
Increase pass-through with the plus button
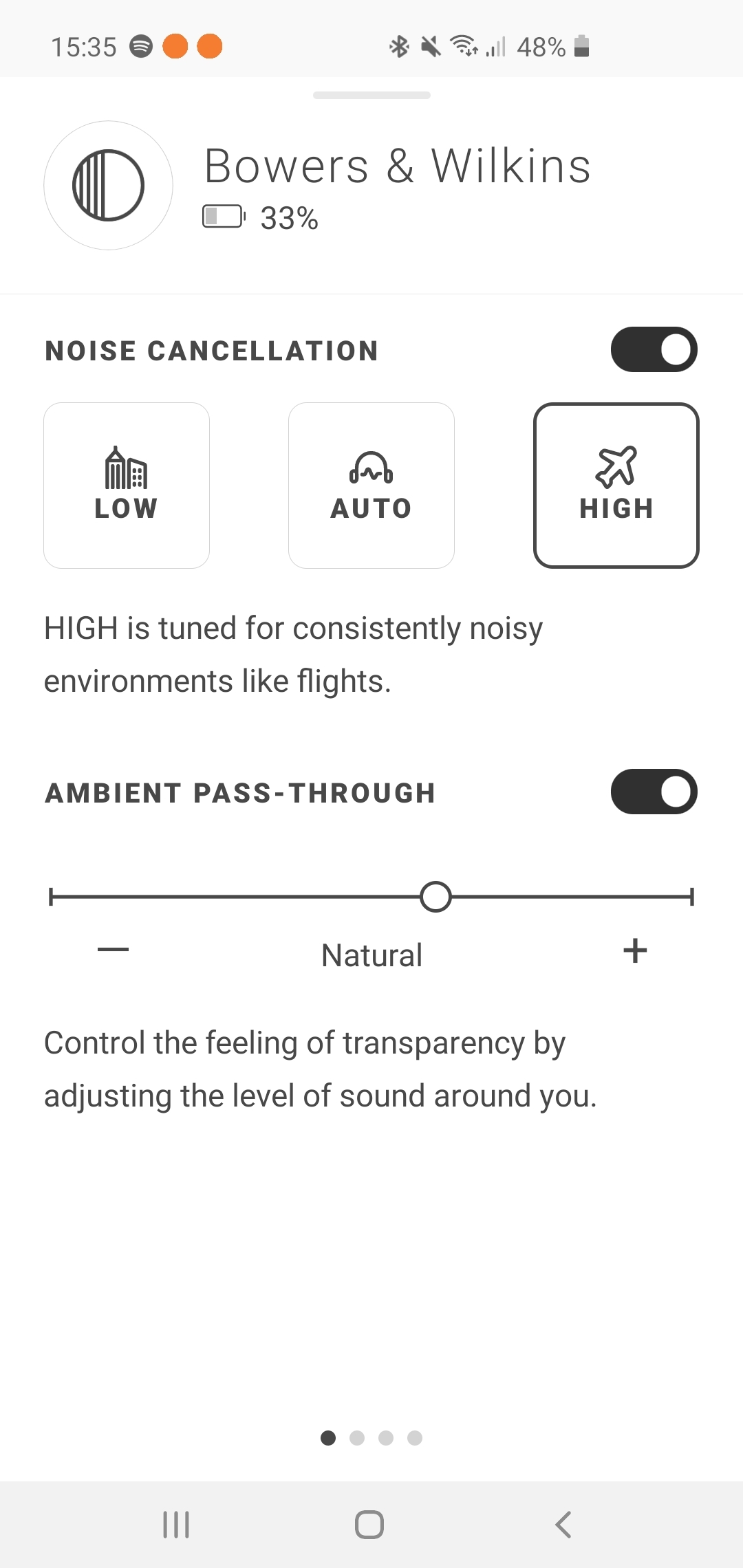coord(635,951)
